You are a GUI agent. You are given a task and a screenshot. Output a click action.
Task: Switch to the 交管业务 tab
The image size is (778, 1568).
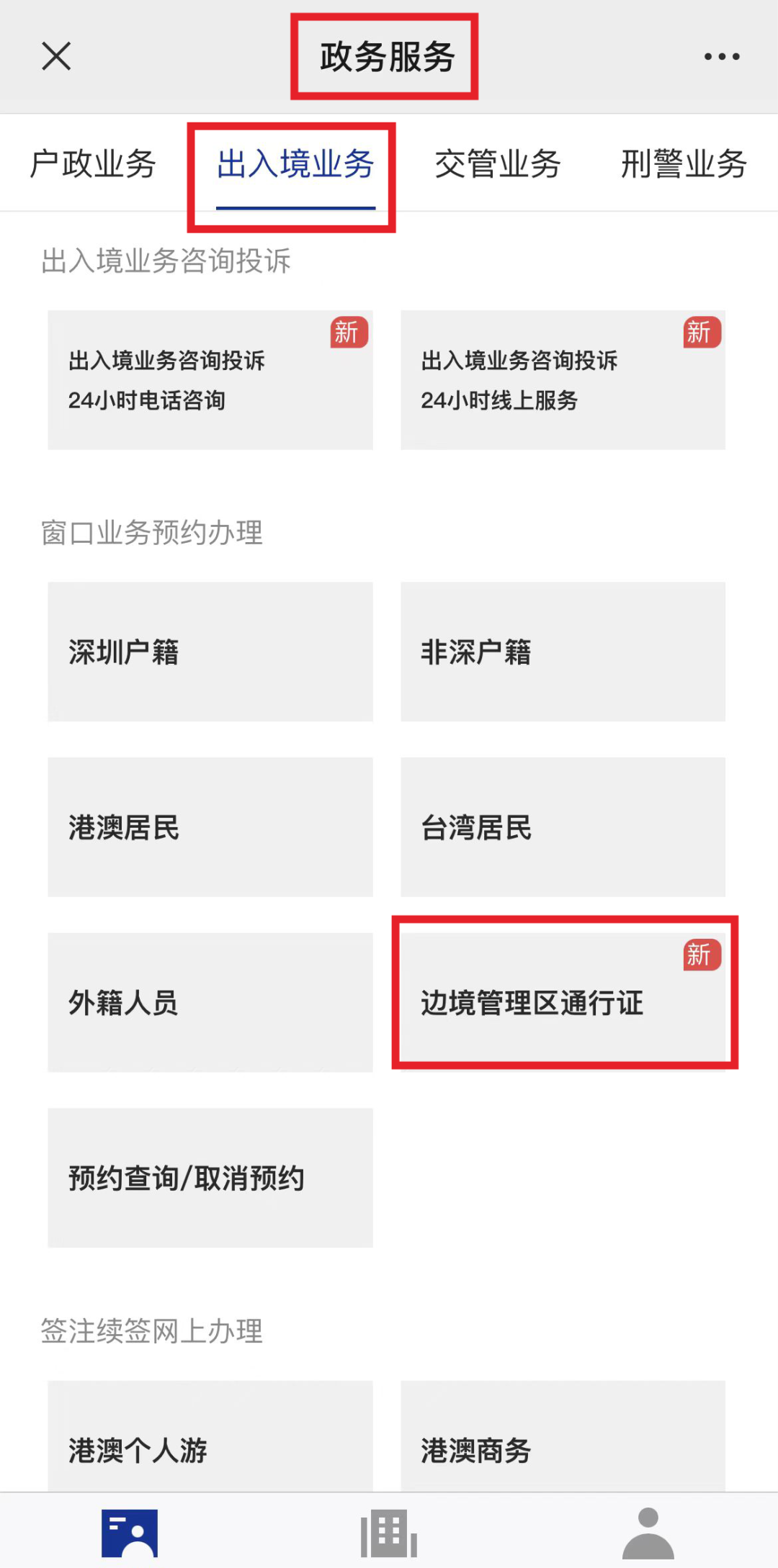pos(498,164)
